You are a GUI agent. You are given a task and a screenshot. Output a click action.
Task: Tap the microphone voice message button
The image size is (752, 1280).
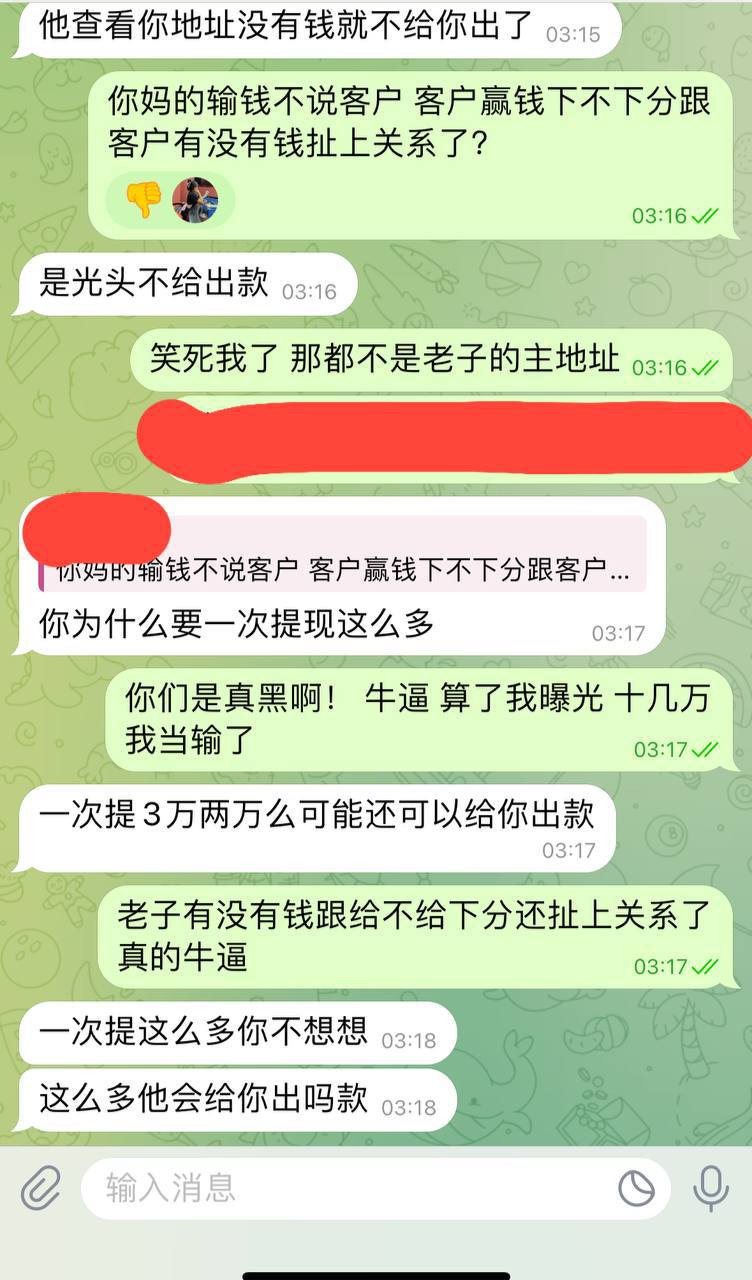point(711,1189)
